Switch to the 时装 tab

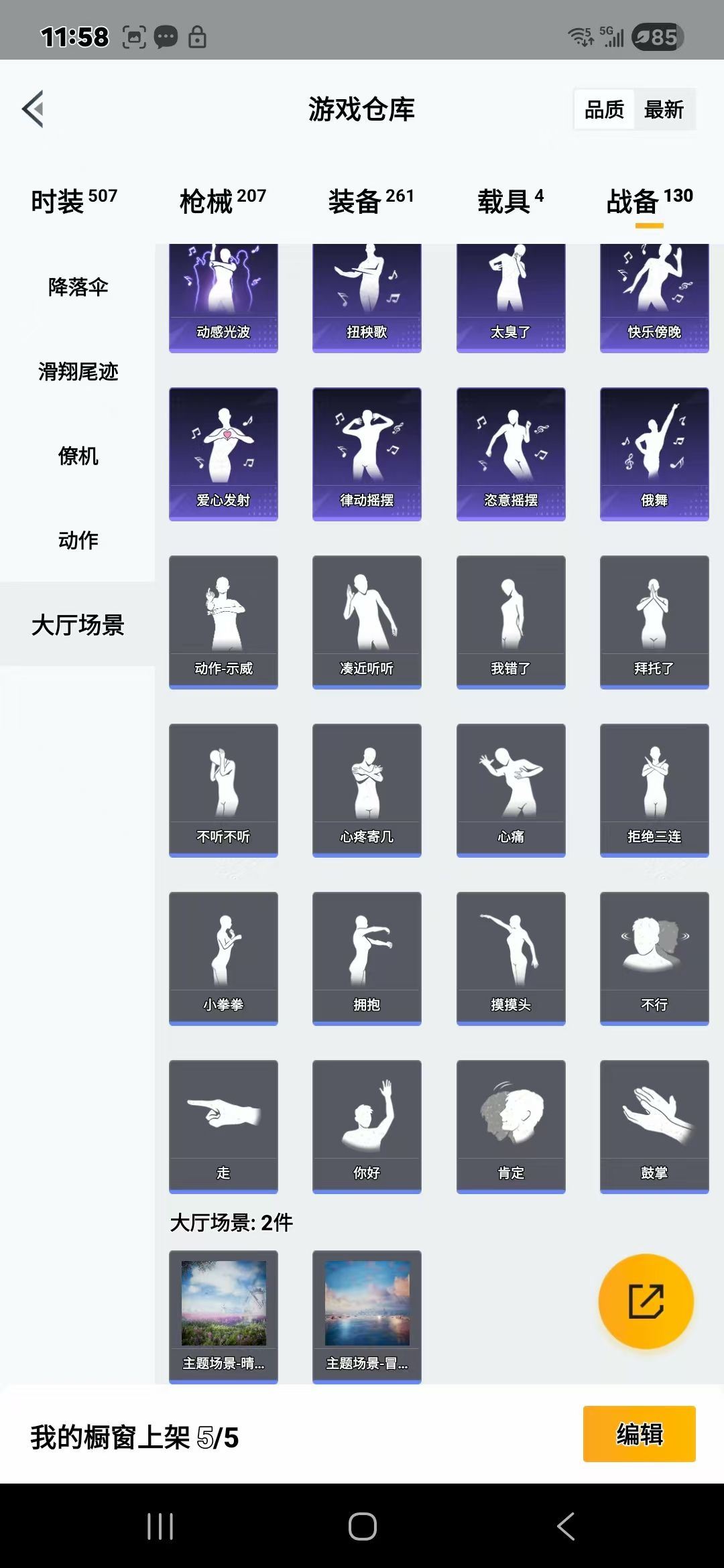[74, 200]
